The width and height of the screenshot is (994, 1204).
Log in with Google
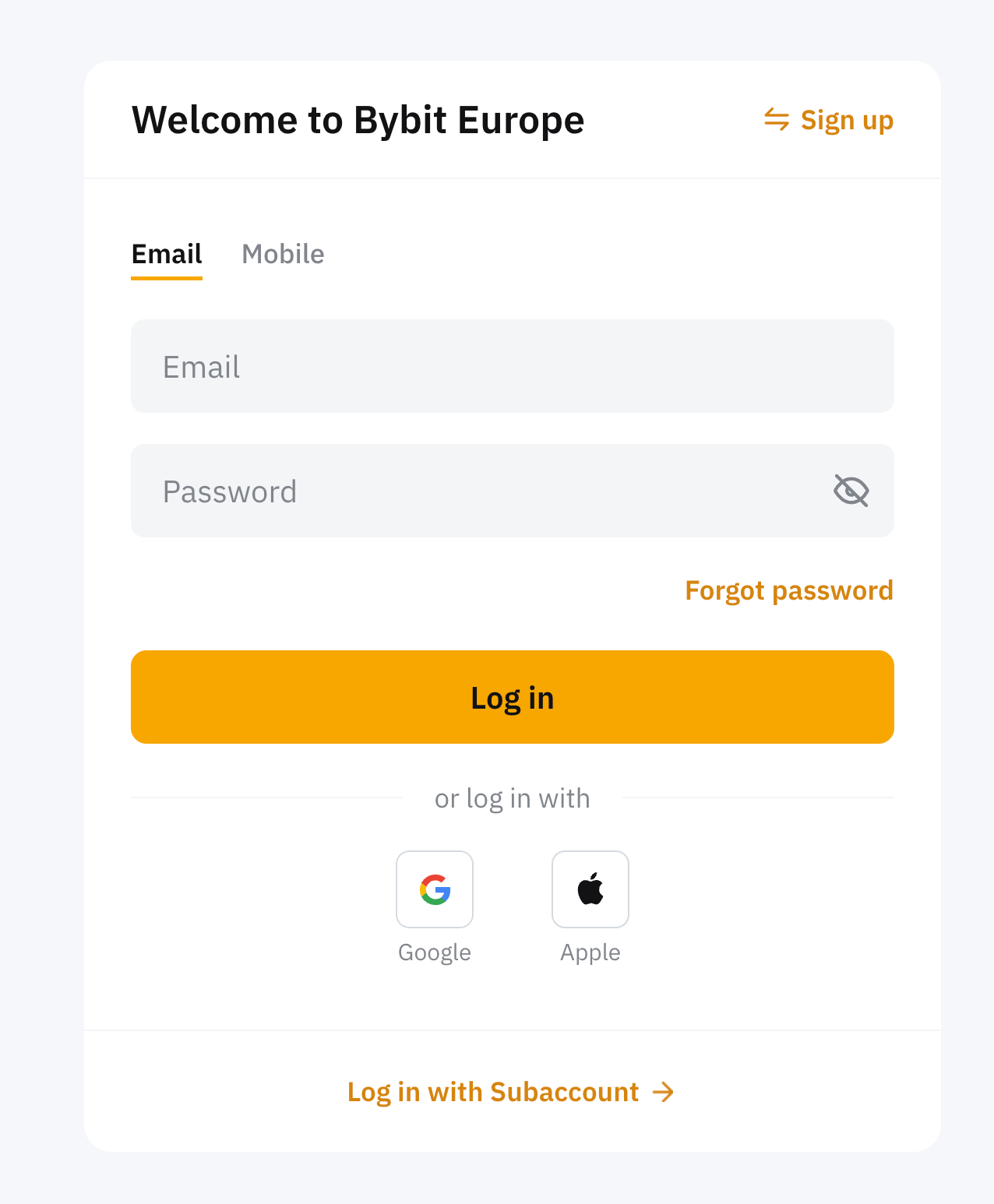click(435, 889)
